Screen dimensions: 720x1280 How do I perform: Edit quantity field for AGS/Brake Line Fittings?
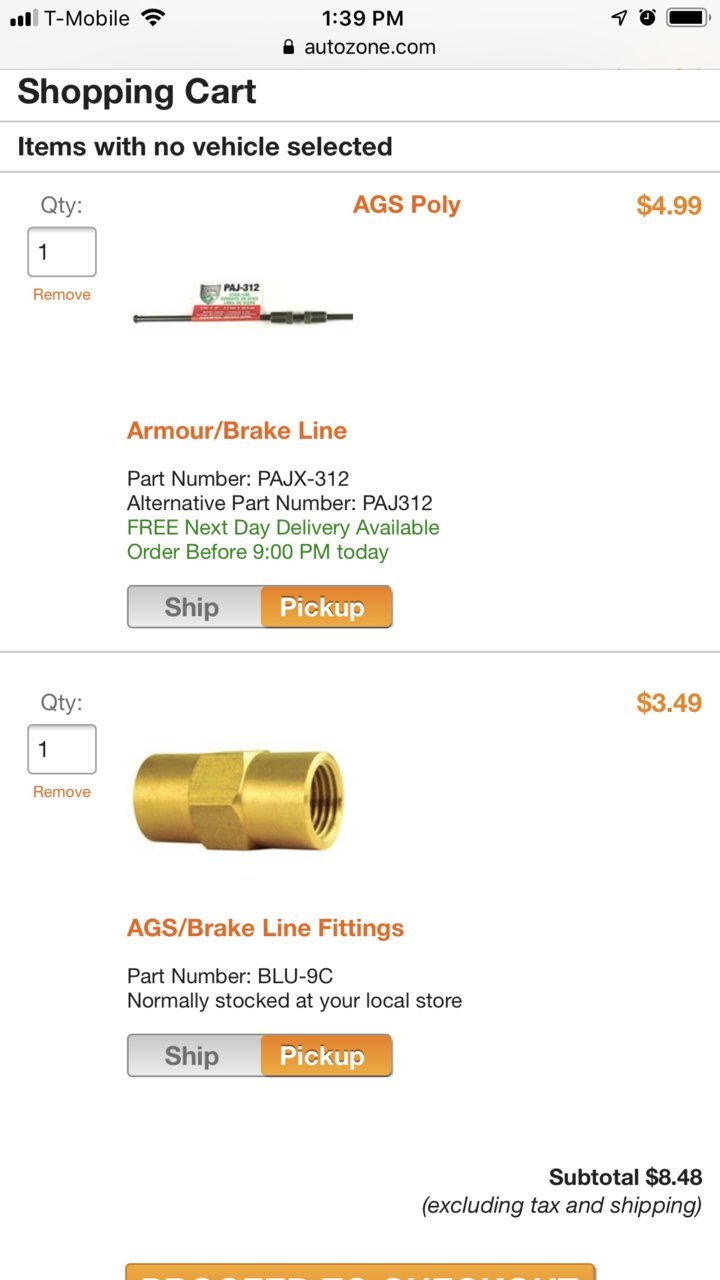point(62,749)
